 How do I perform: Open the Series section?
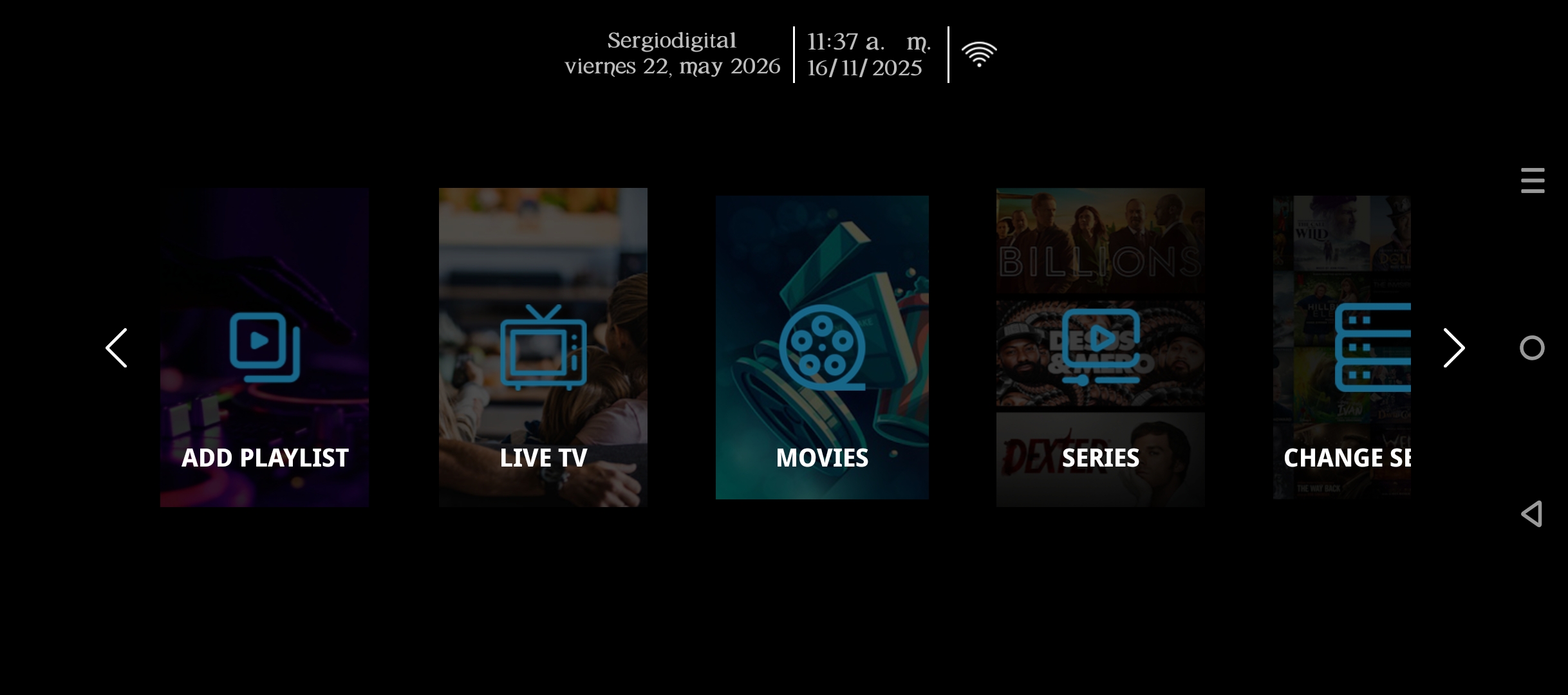coord(1101,347)
